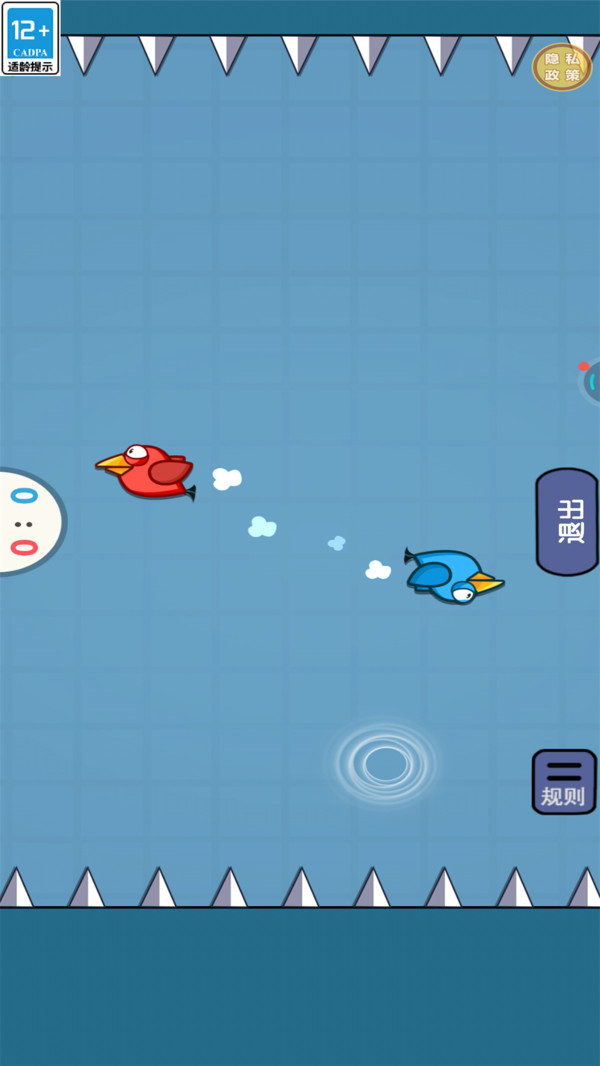Open the 规则 rules button

click(564, 782)
